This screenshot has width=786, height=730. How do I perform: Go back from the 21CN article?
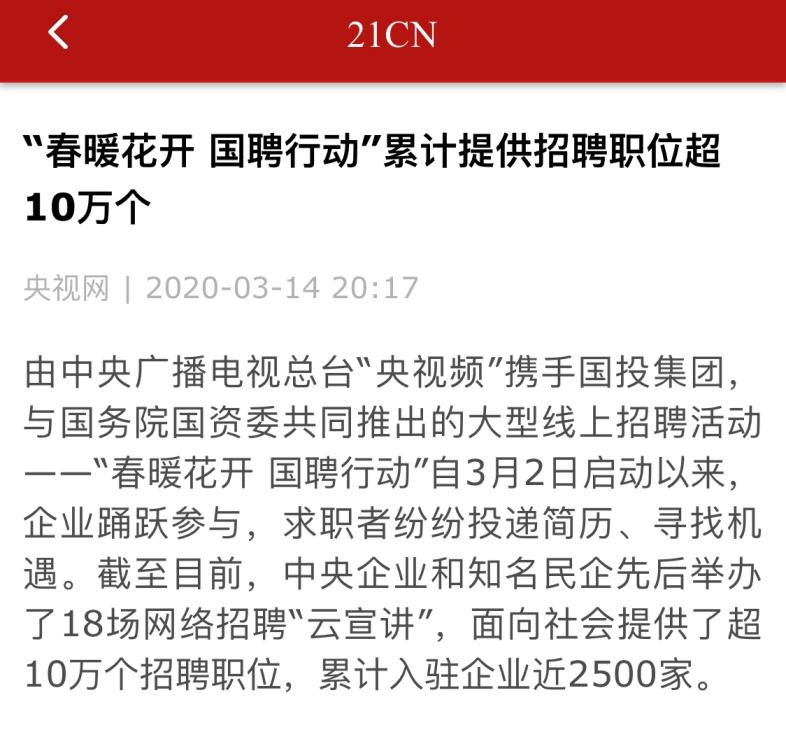[x=58, y=33]
